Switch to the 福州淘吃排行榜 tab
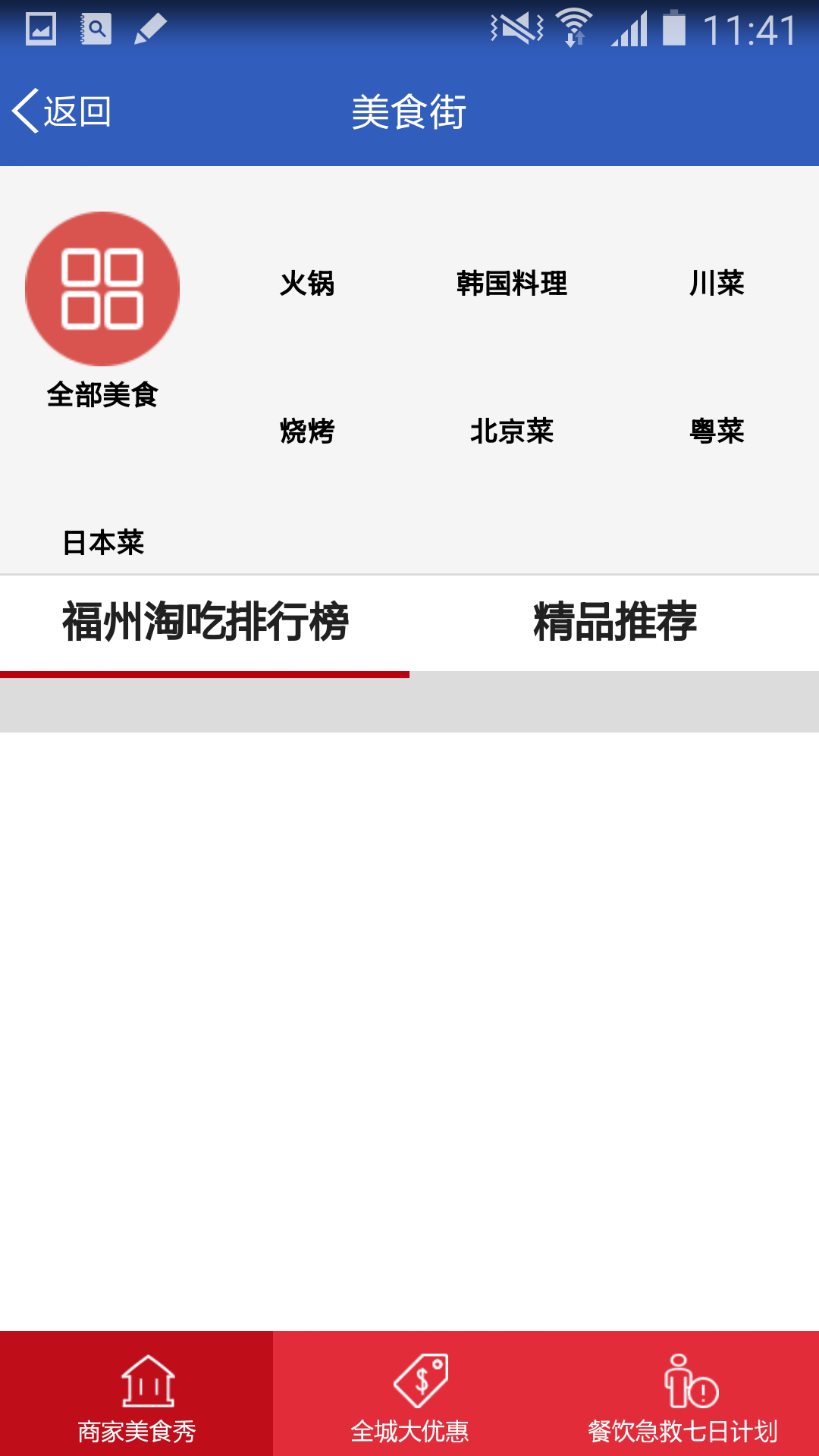 [205, 623]
